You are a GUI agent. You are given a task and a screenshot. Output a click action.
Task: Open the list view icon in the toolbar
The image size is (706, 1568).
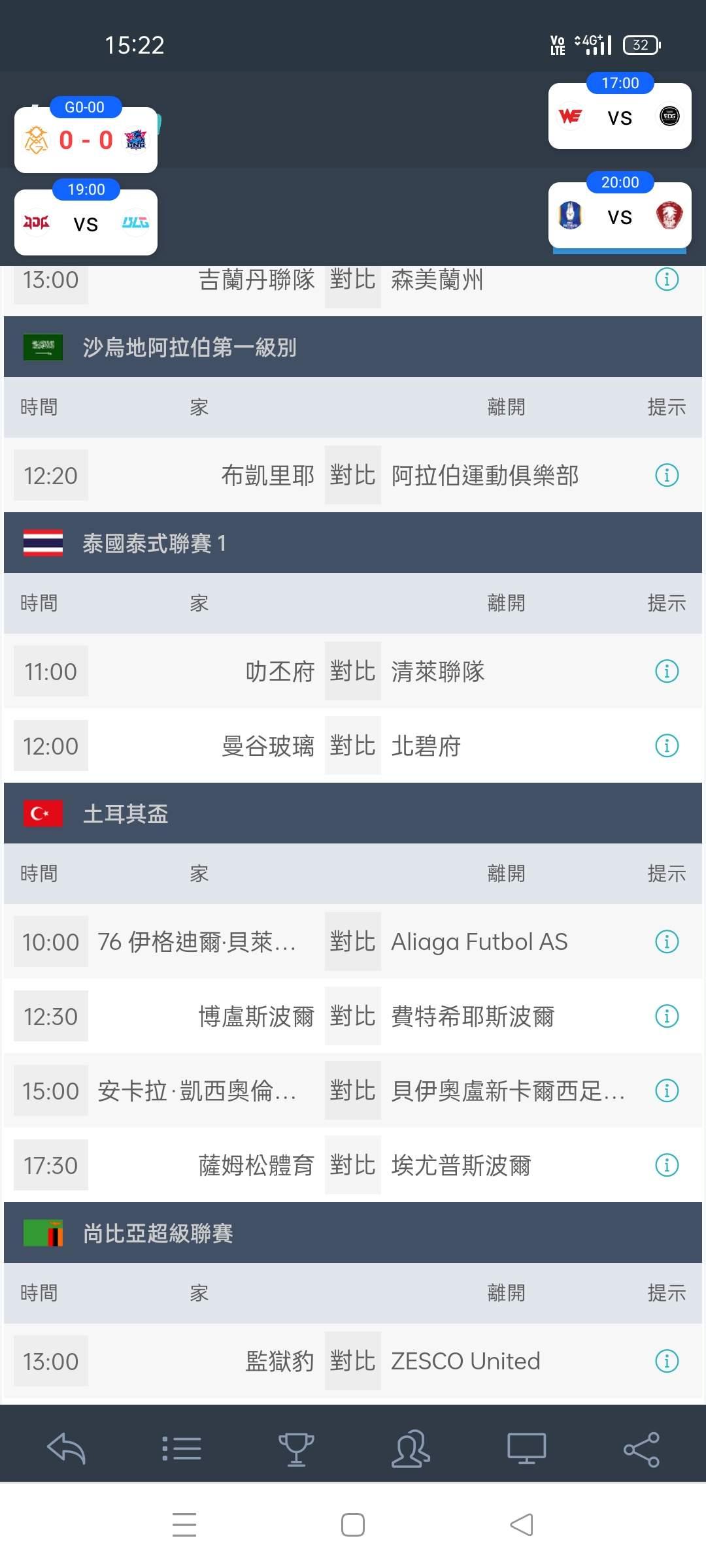181,1448
